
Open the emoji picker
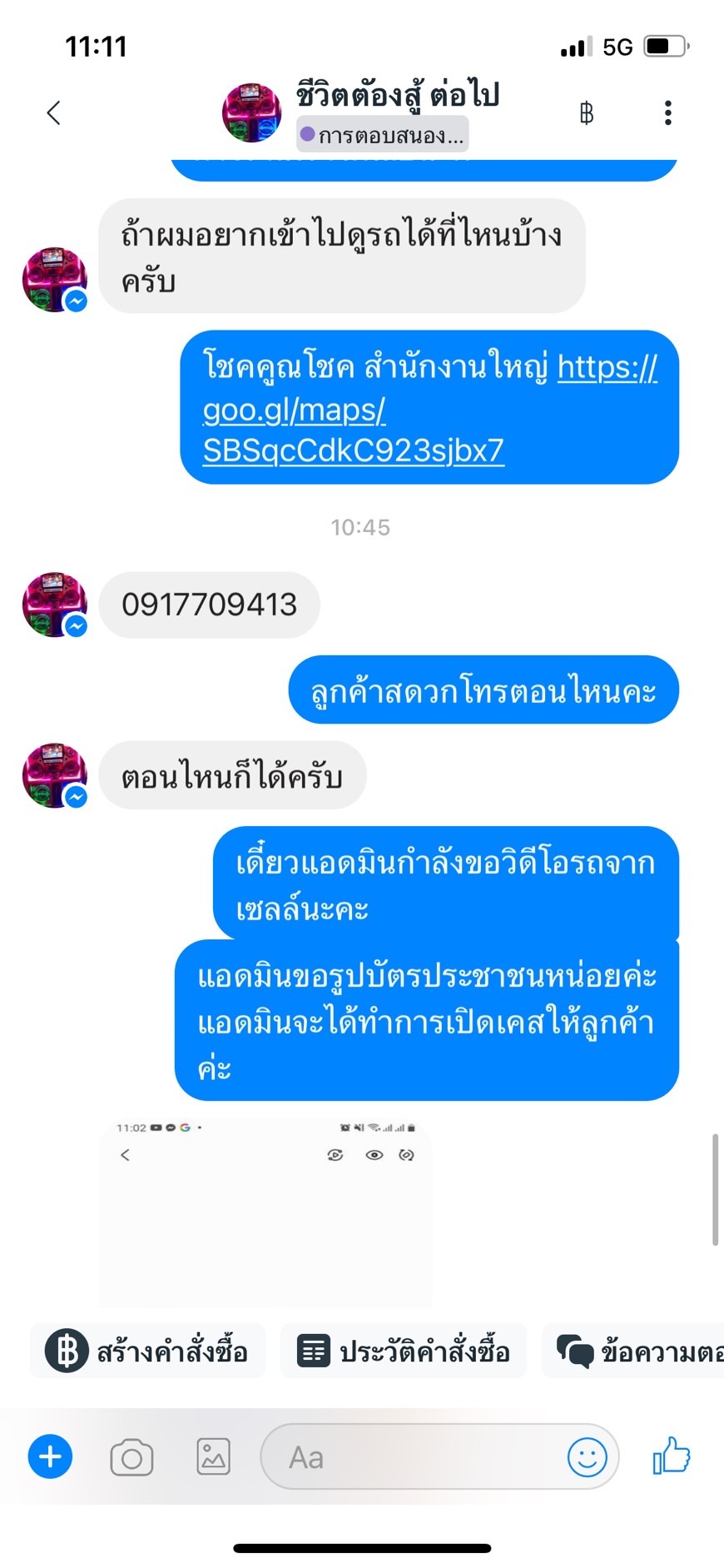587,1457
